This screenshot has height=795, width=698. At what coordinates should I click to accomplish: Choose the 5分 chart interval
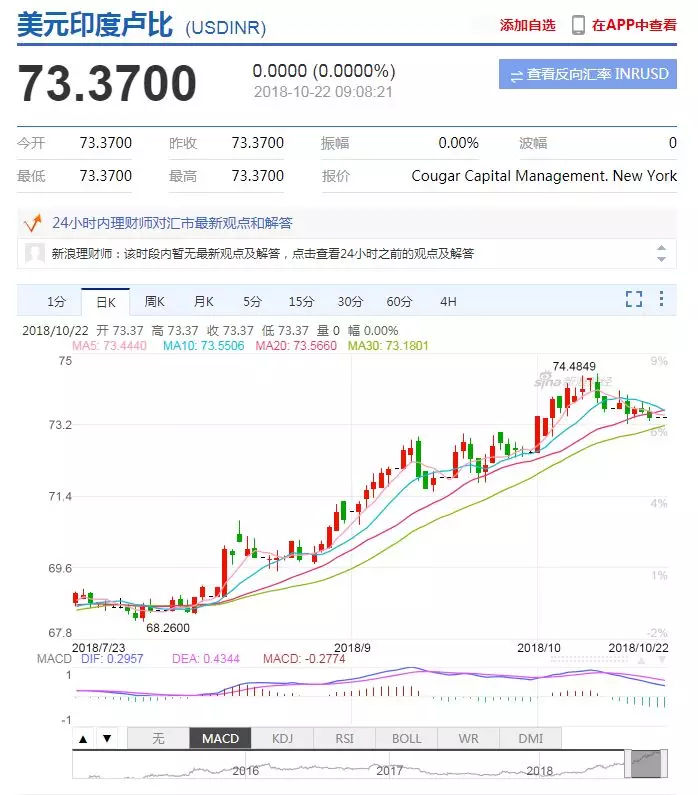(252, 301)
